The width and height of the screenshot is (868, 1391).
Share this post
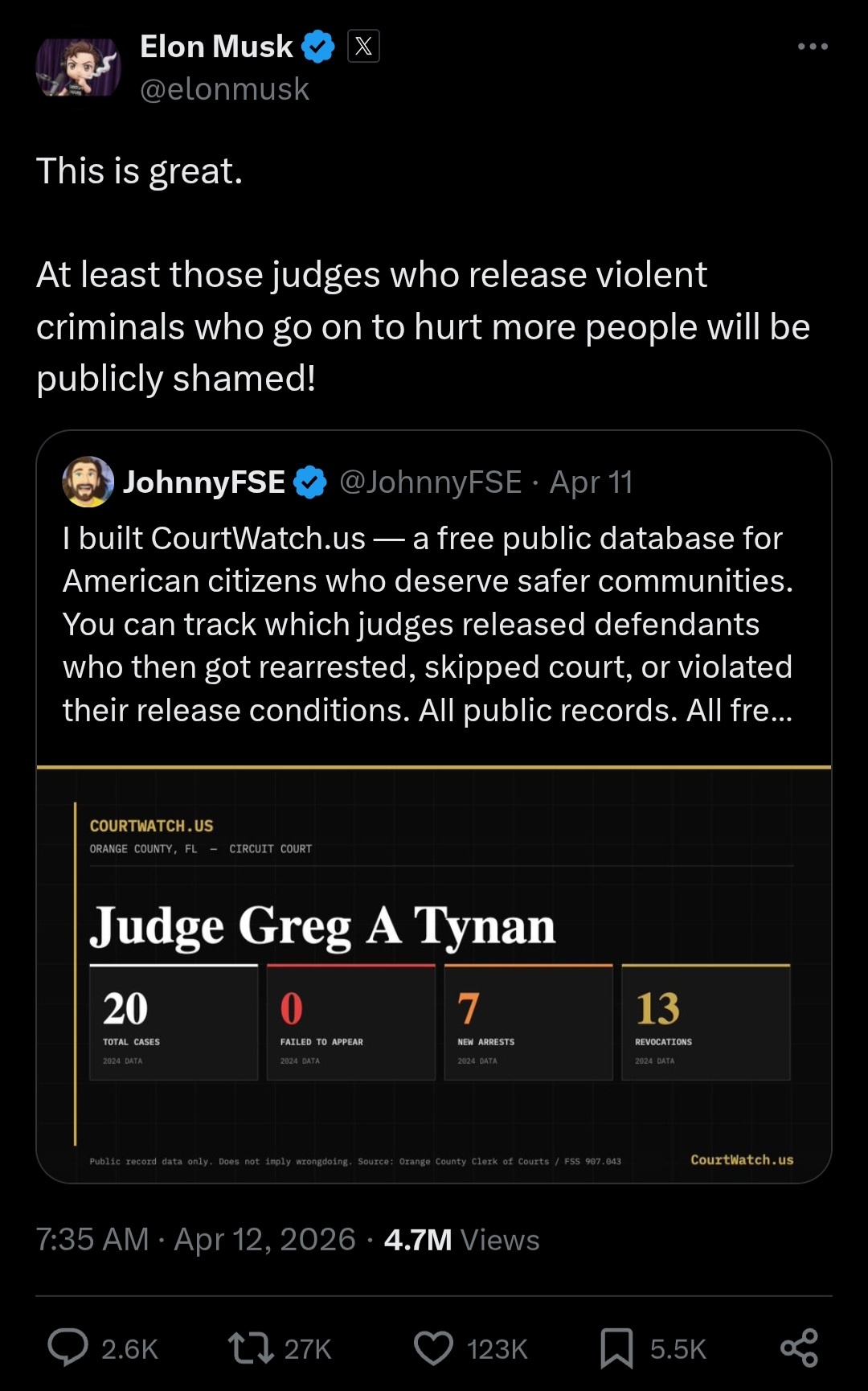(x=799, y=1348)
